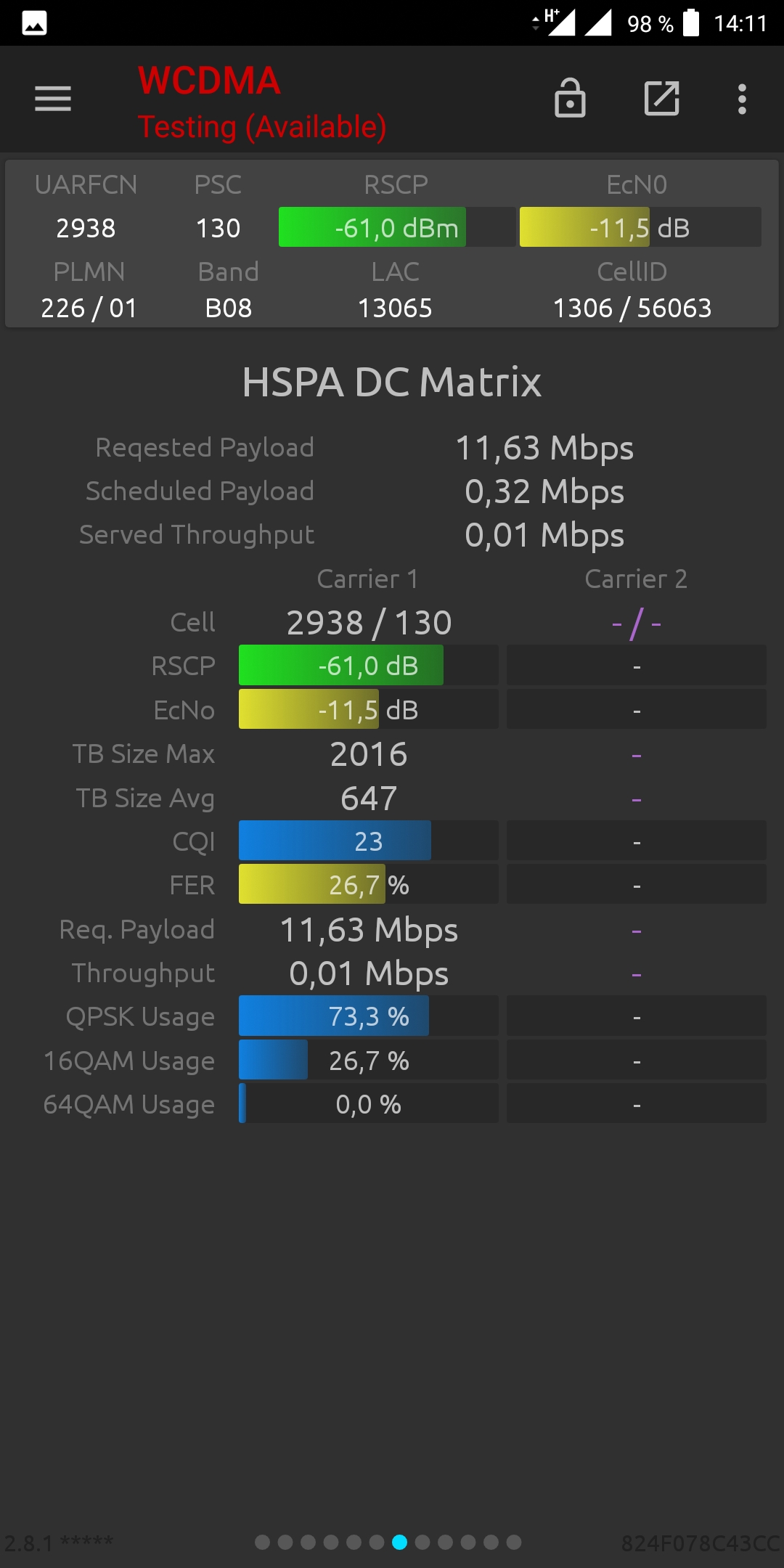Open the hamburger navigation menu
The width and height of the screenshot is (784, 1568).
click(53, 99)
